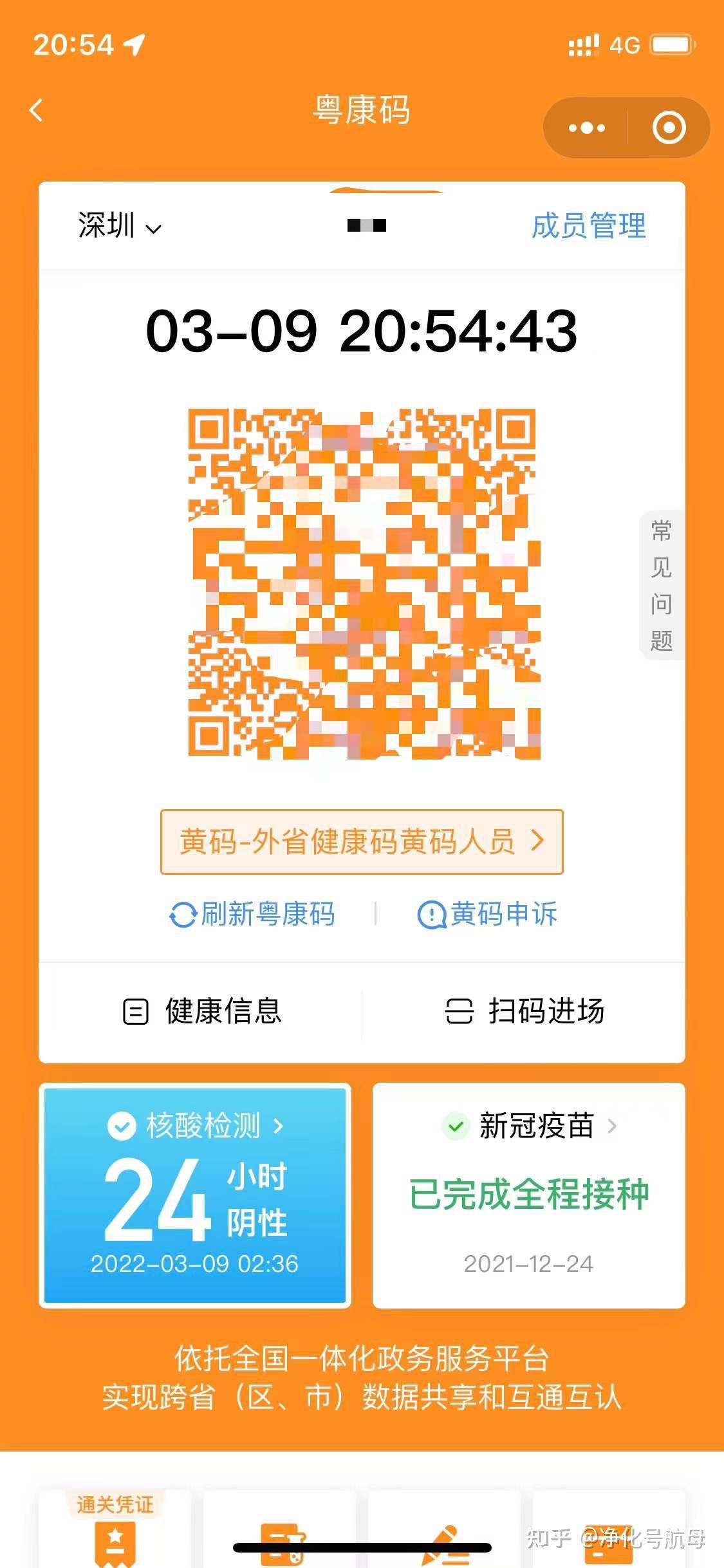
Task: Refresh code via 刷新粤康码
Action: [252, 913]
